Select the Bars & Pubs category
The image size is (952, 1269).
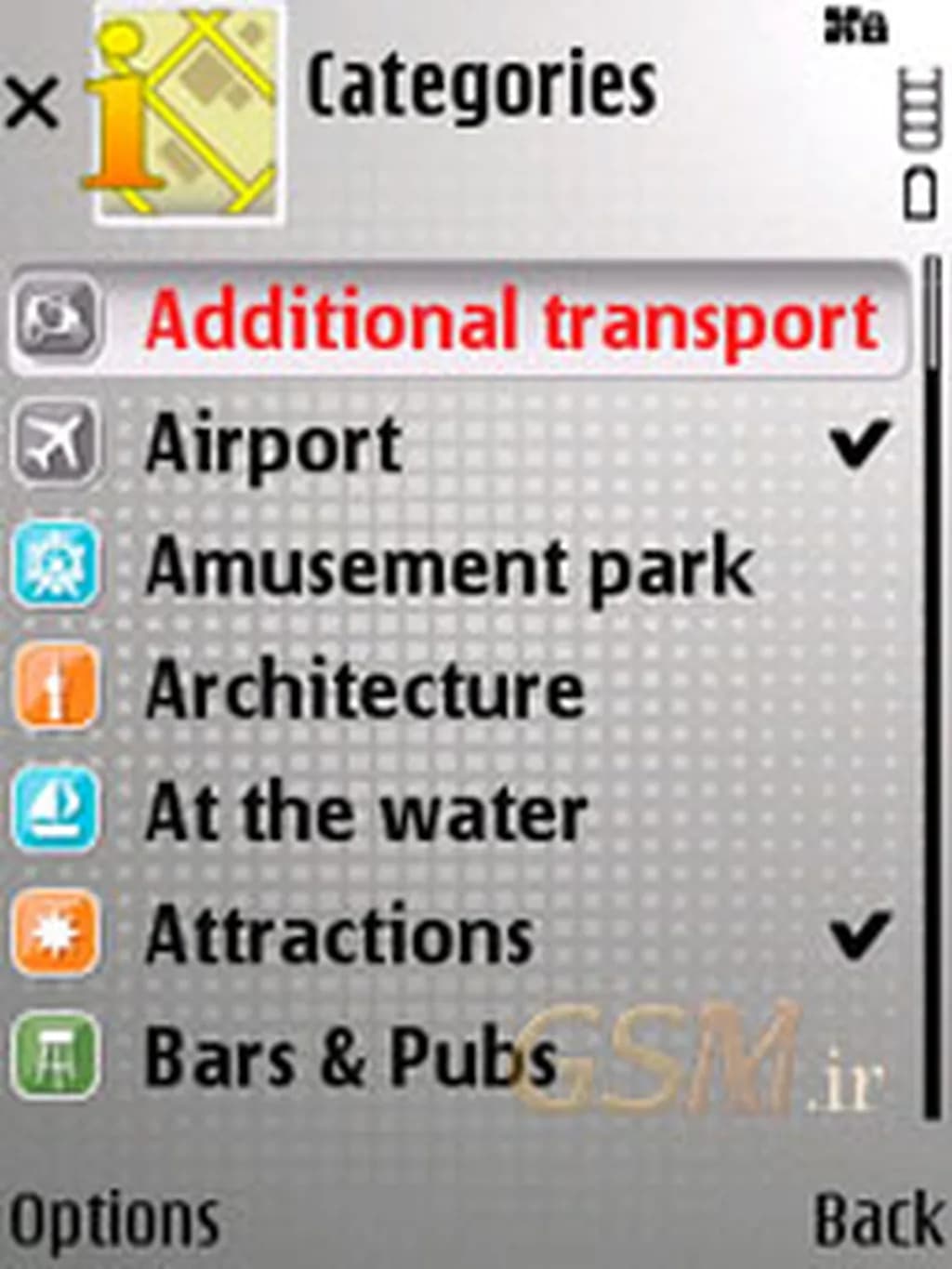click(351, 1058)
